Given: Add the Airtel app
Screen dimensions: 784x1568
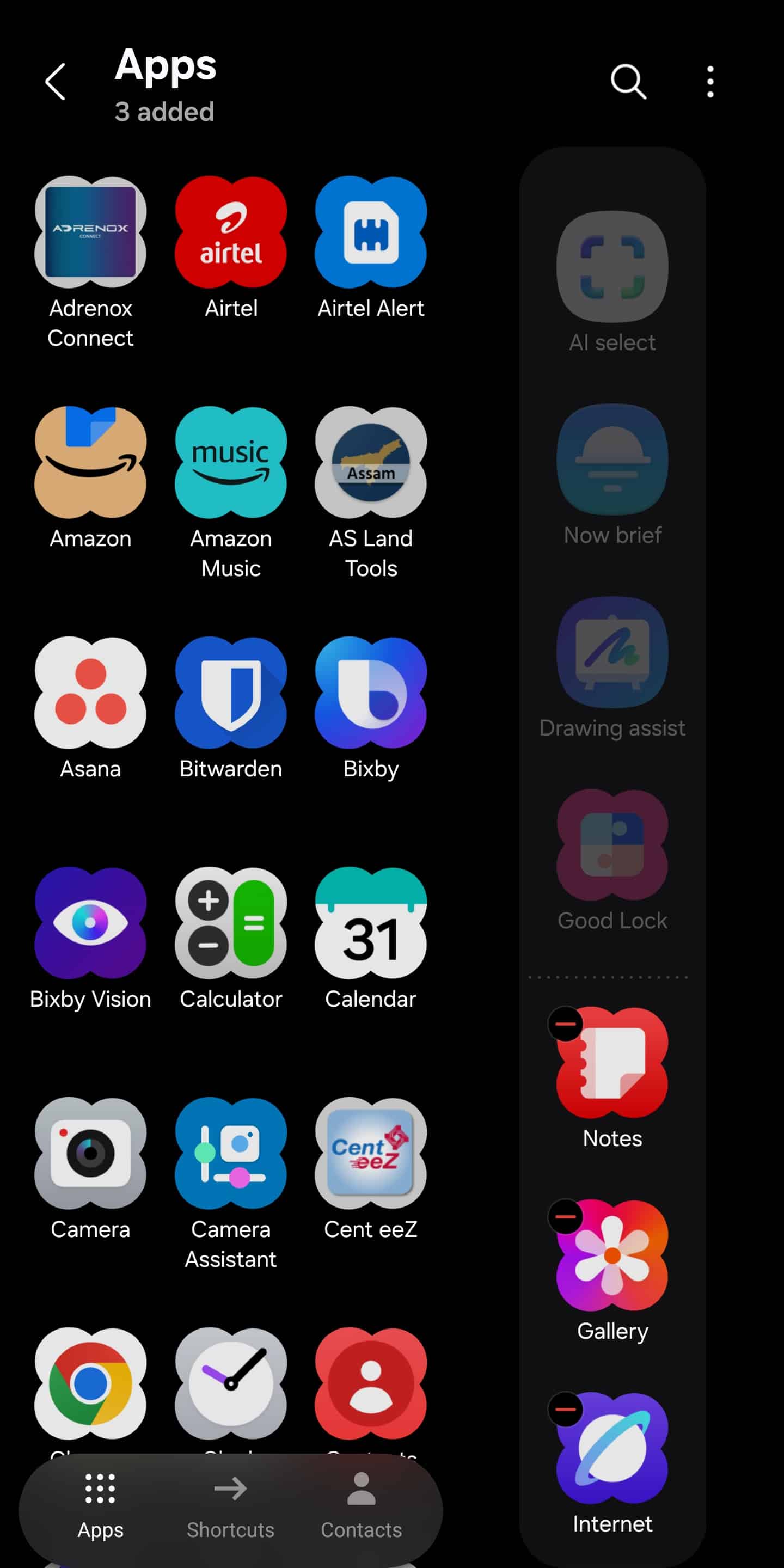Looking at the screenshot, I should 231,232.
